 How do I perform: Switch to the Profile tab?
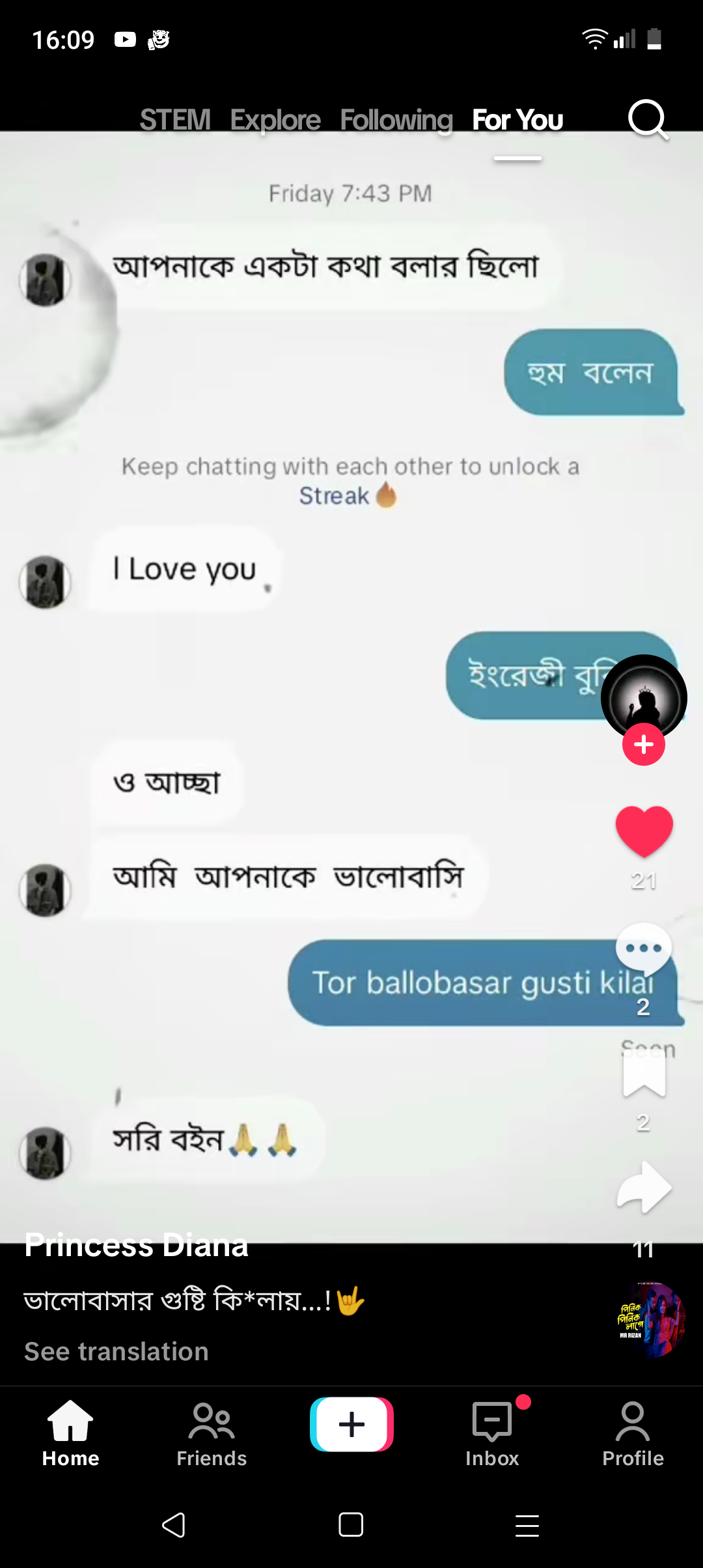coord(633,1435)
